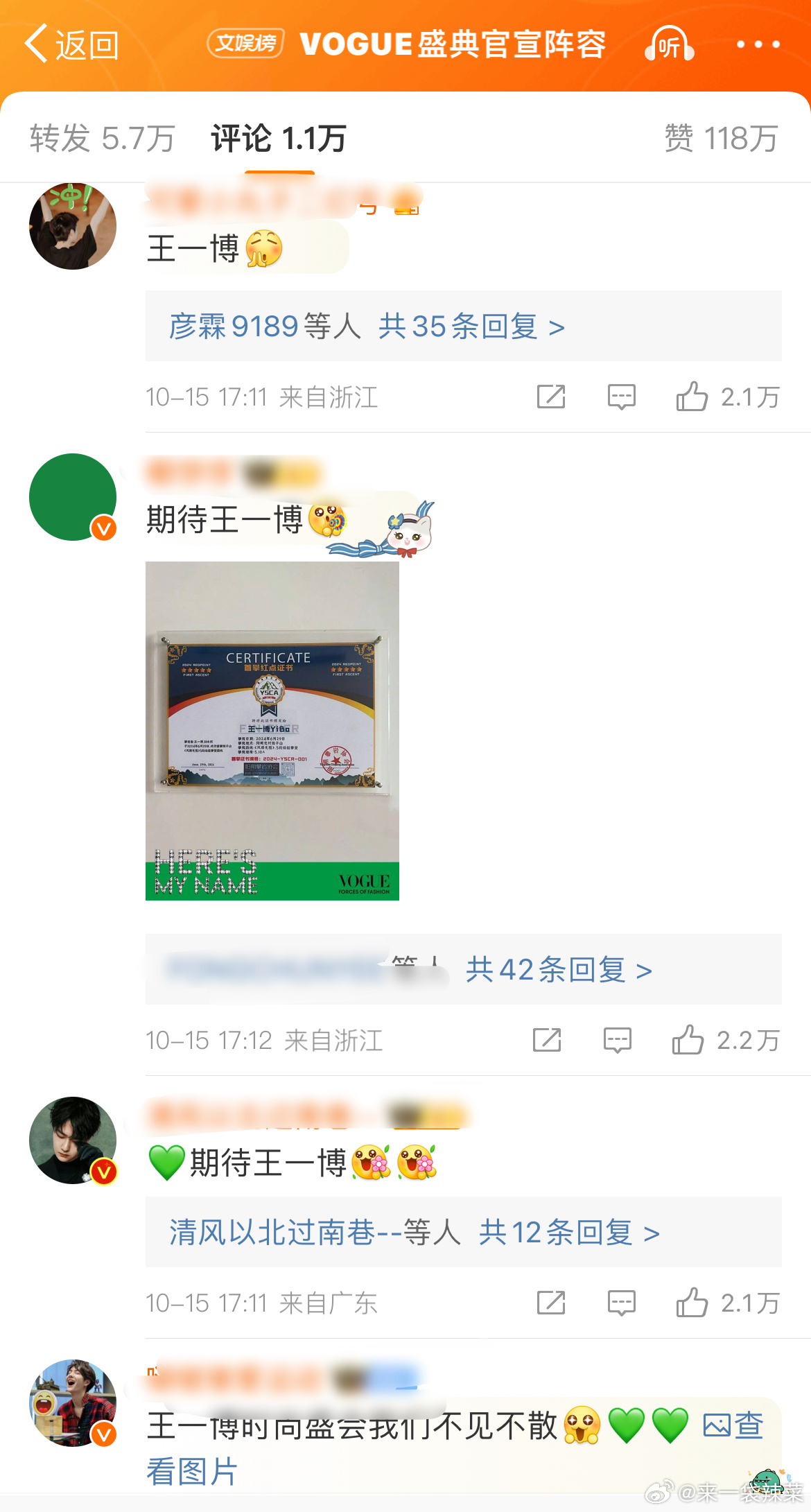This screenshot has width=811, height=1512.
Task: Switch to the 转发 5.7万 tab
Action: 102,139
